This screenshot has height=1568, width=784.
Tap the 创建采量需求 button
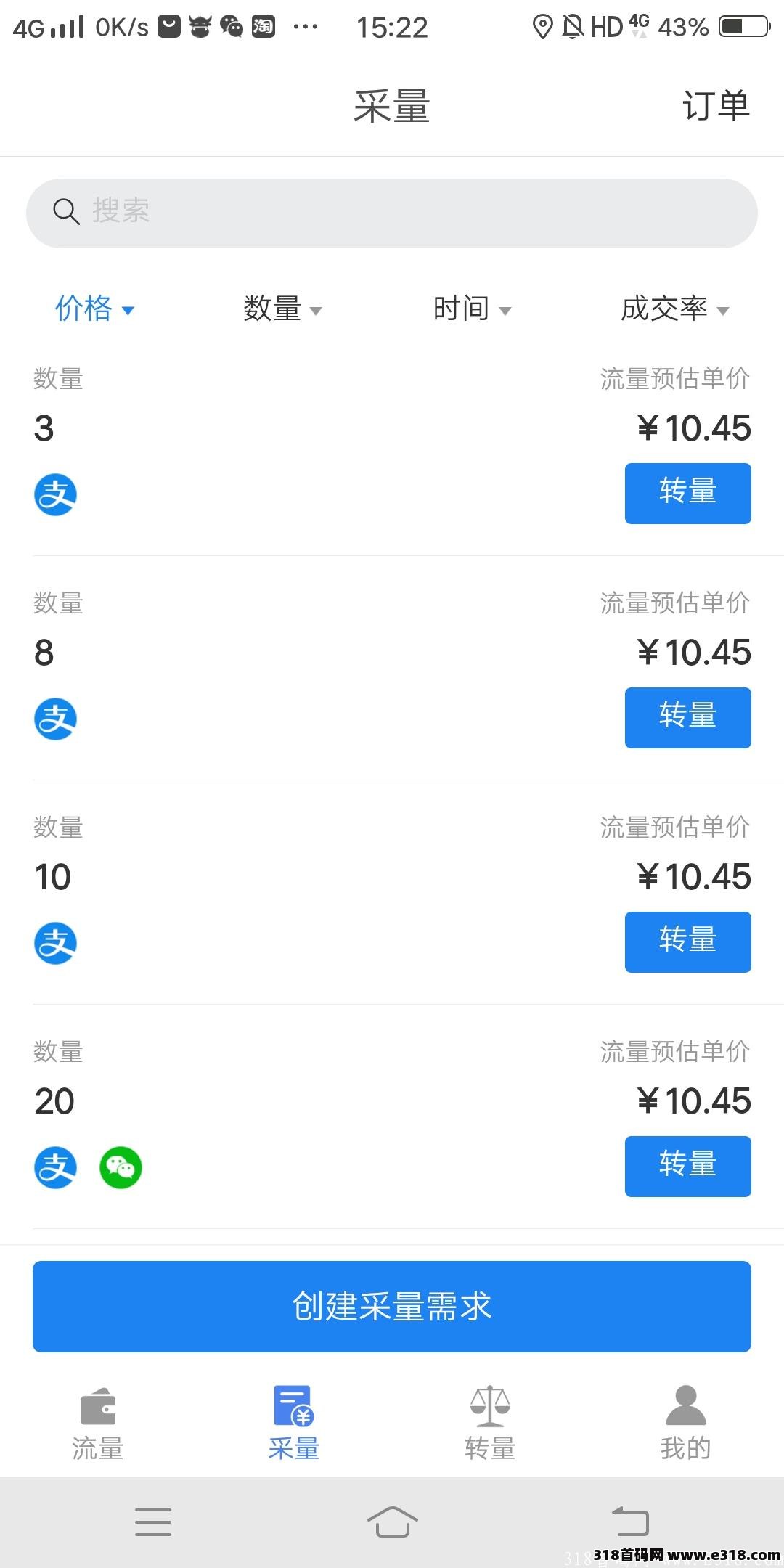[x=392, y=1306]
